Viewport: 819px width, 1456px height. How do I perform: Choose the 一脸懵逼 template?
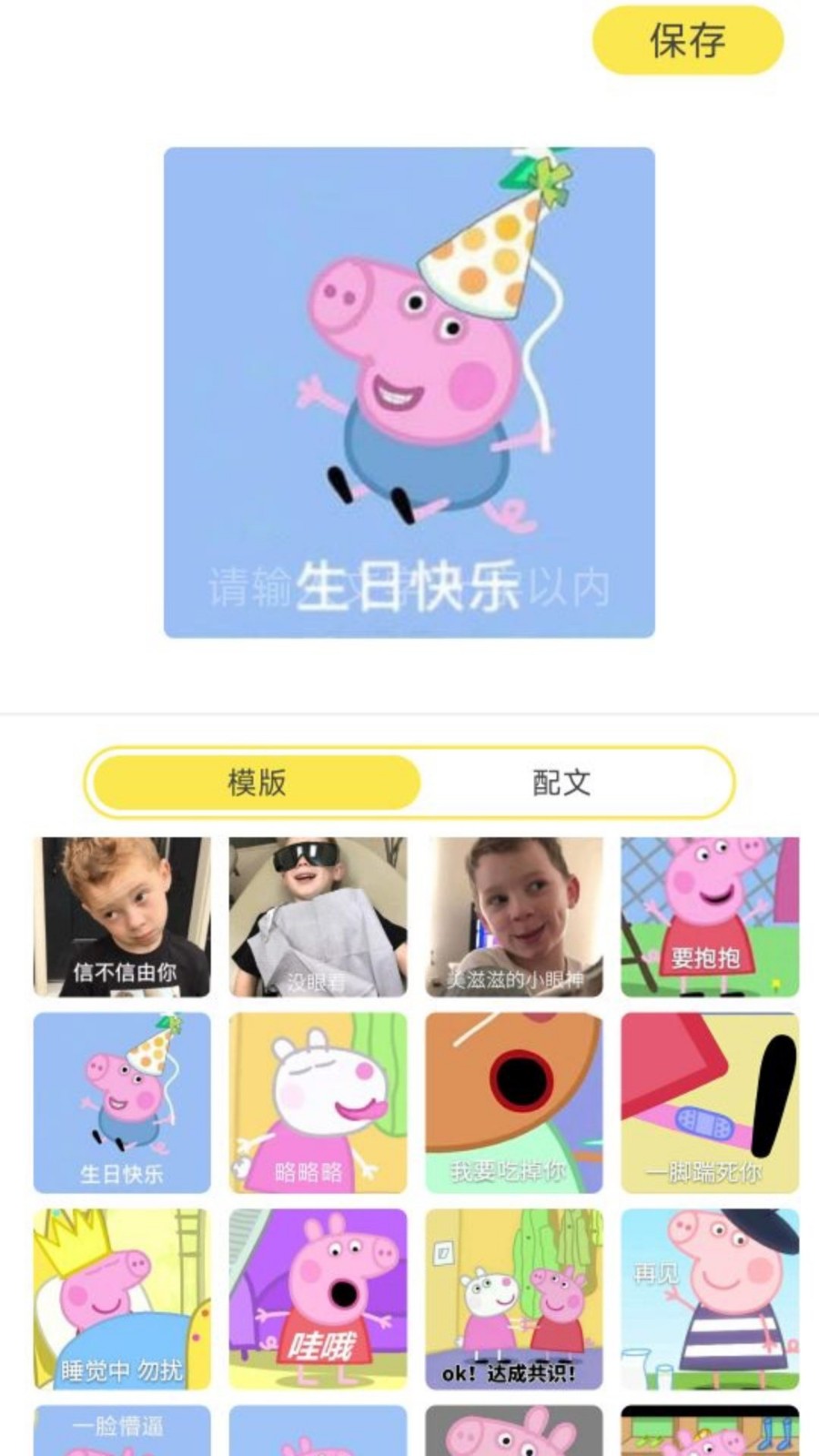(122, 1431)
